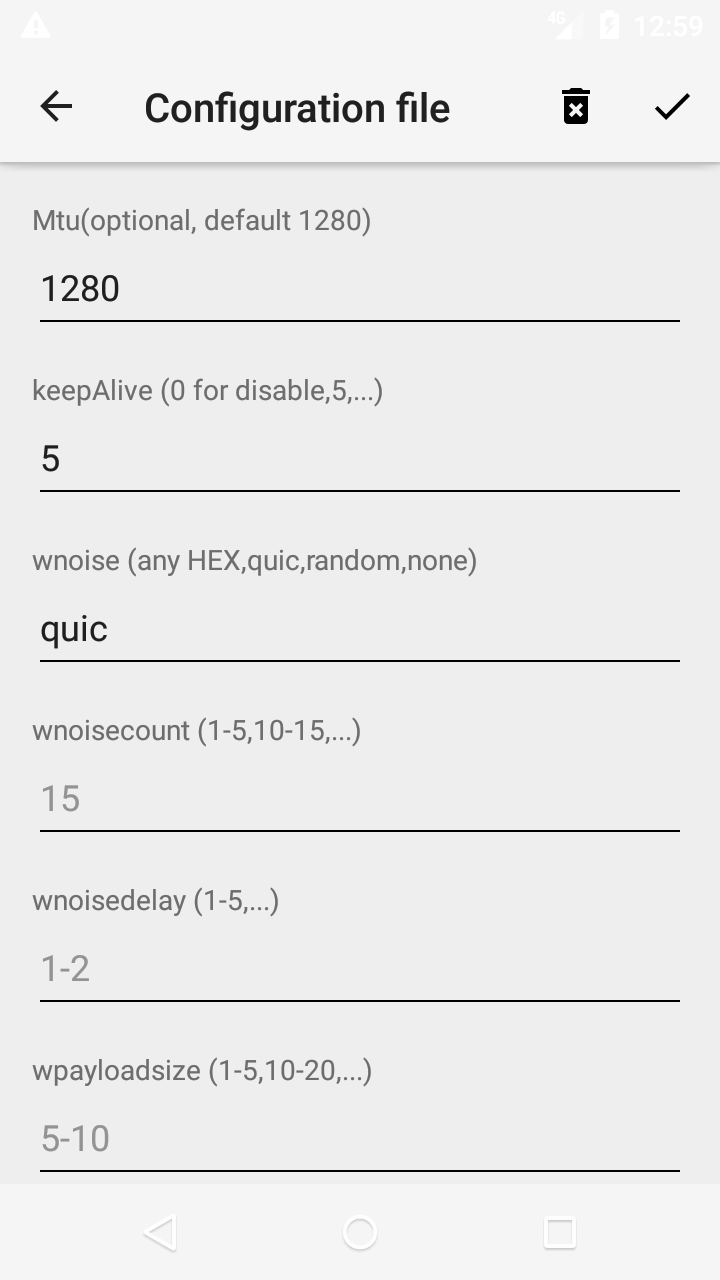Edit the Mtu field

coord(360,290)
